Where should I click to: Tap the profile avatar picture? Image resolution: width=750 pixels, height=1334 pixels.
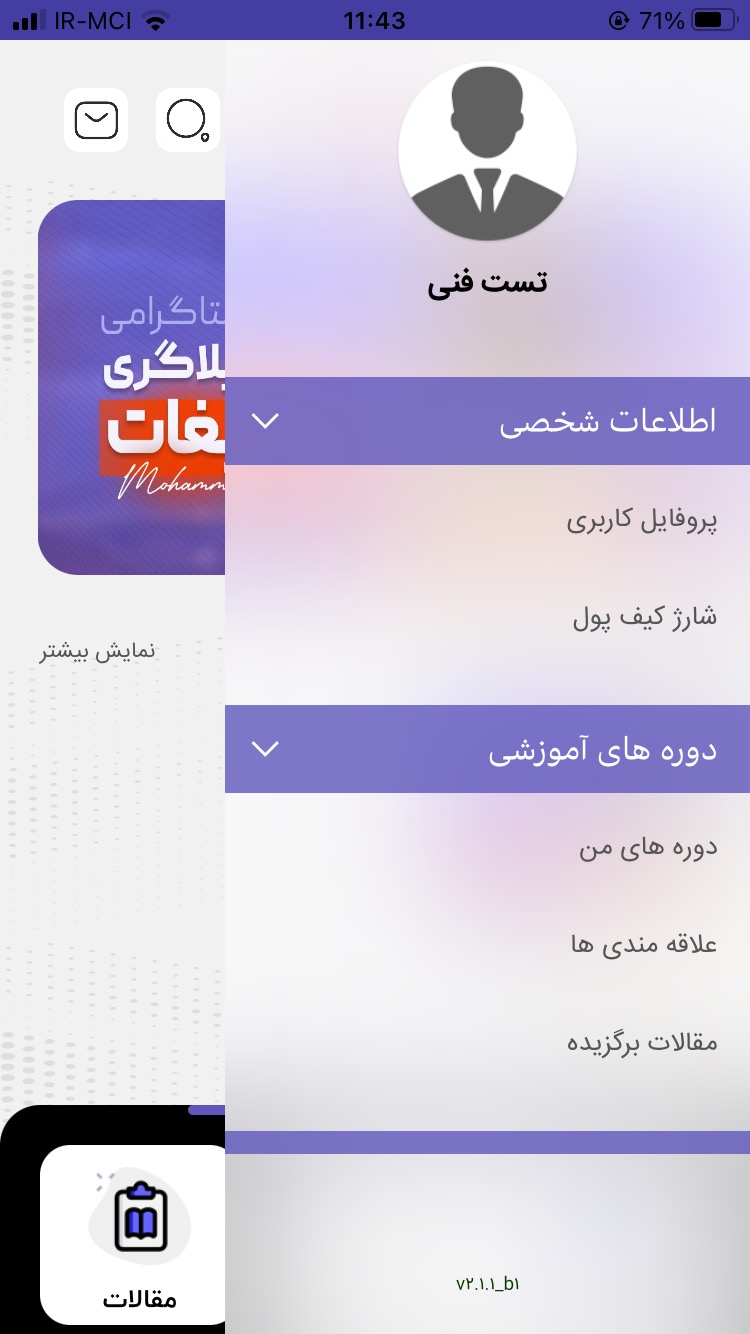coord(487,151)
